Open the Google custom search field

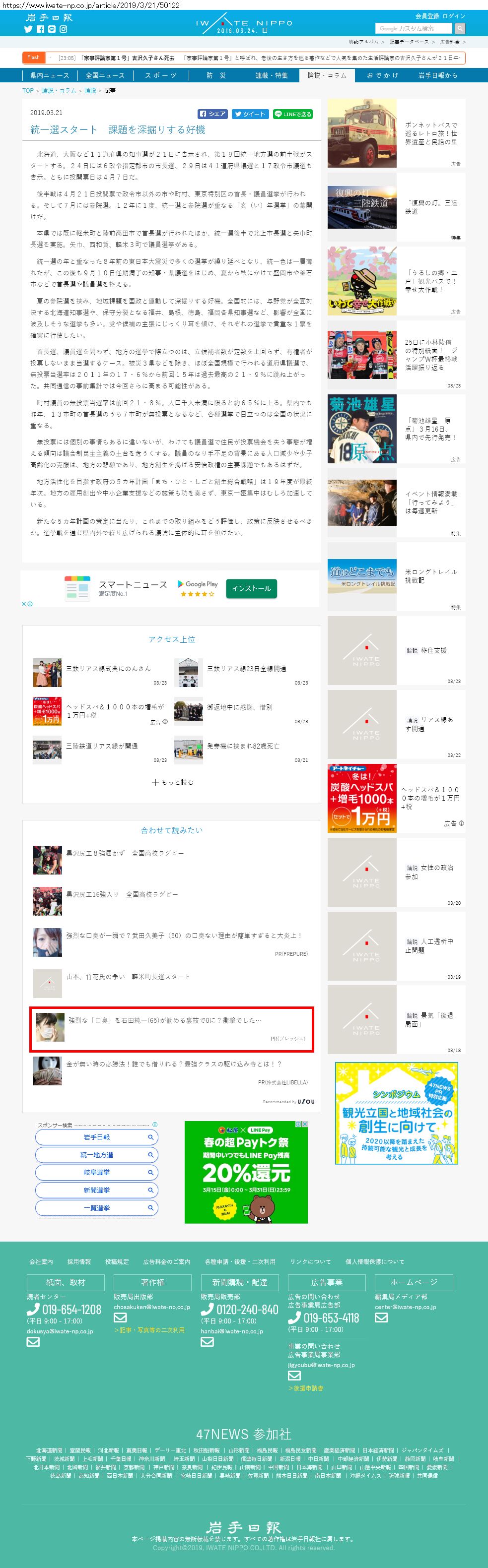pyautogui.click(x=413, y=28)
